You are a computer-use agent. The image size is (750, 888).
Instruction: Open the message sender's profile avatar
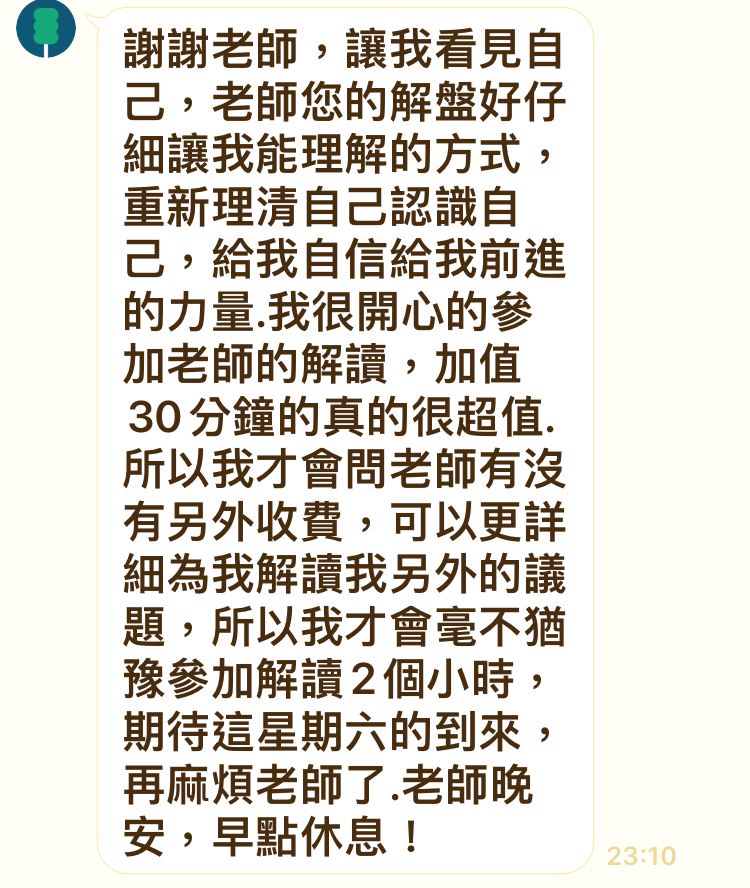[46, 28]
